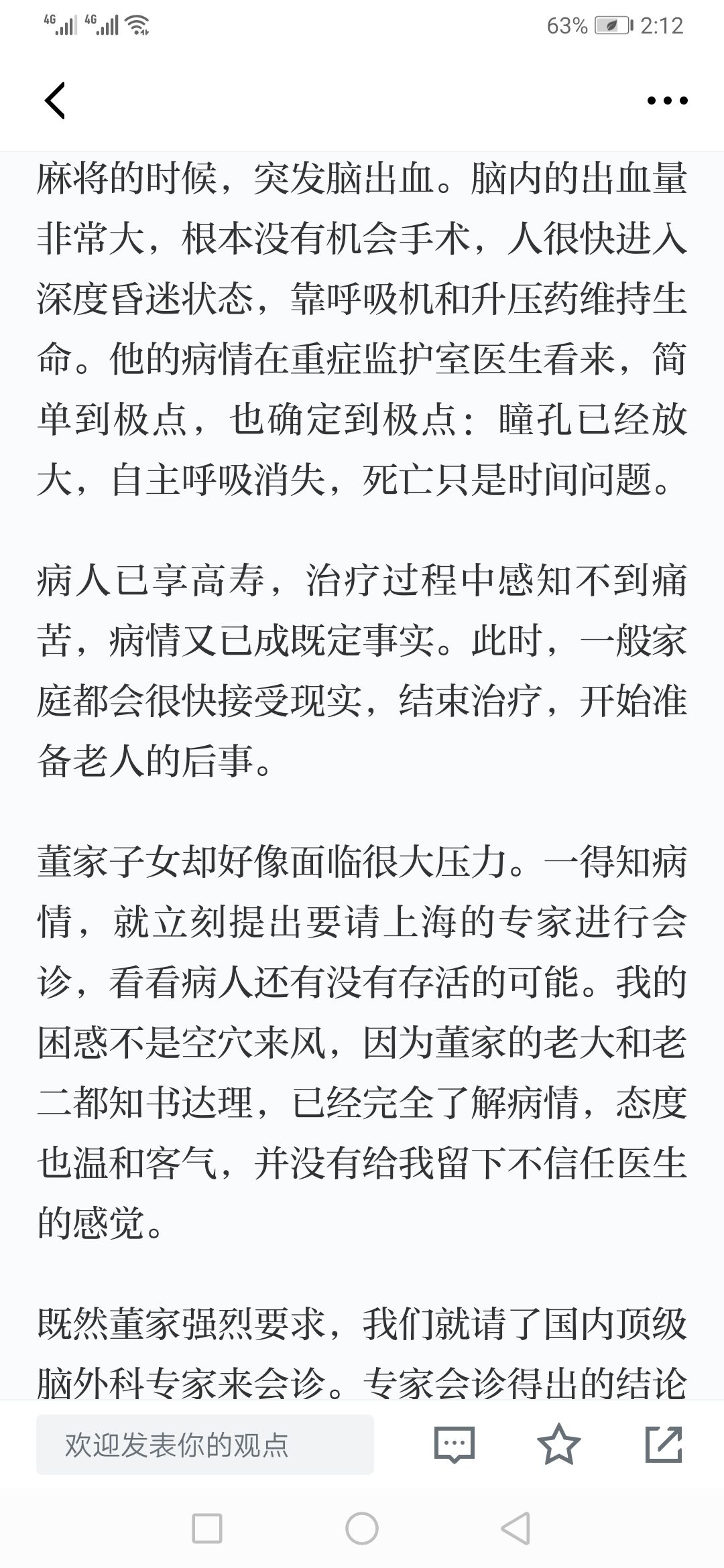This screenshot has height=1568, width=724.
Task: Favorite this article with the star
Action: [x=559, y=1444]
